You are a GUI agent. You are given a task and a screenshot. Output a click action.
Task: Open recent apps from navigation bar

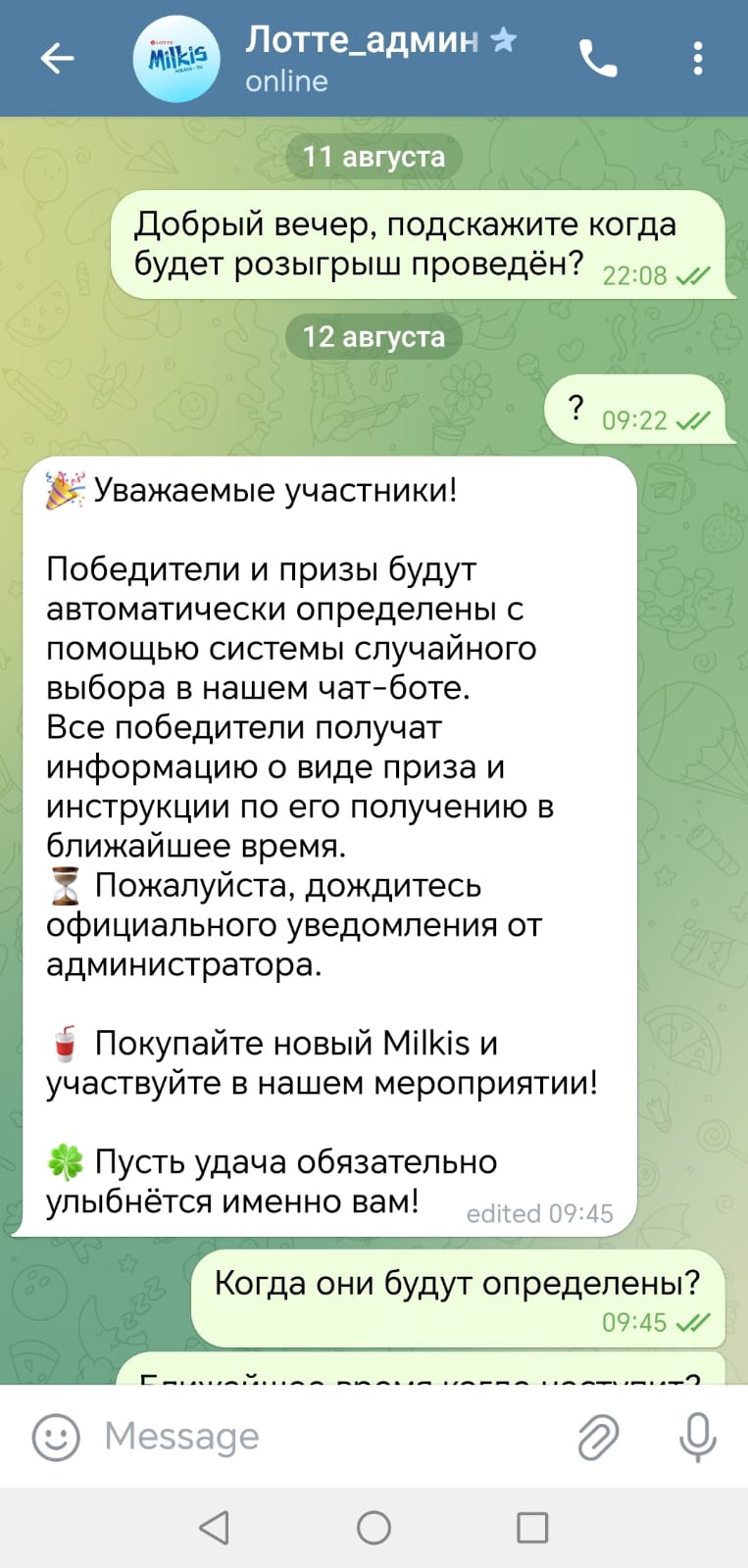click(x=532, y=1527)
